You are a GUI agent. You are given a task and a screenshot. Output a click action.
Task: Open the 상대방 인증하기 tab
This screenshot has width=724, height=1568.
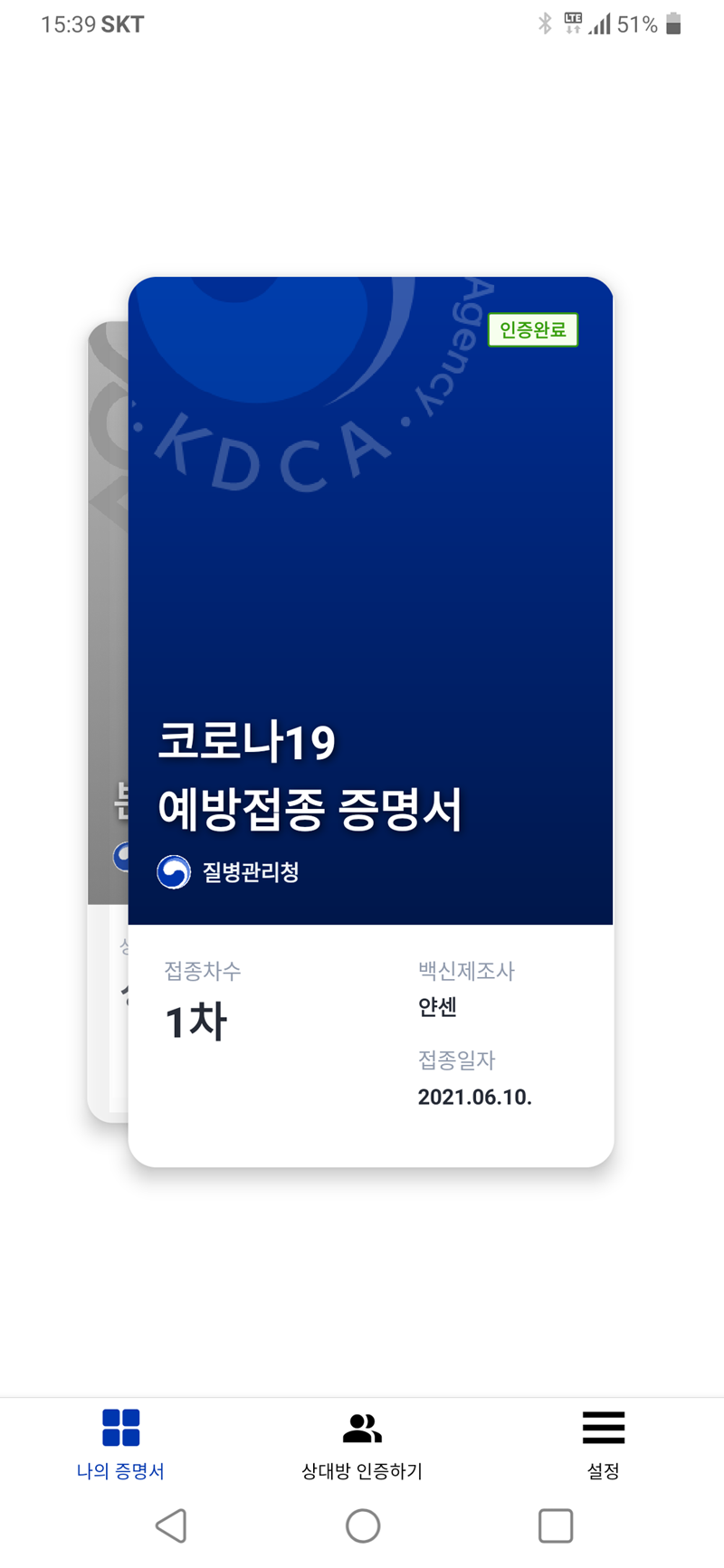pyautogui.click(x=362, y=1444)
